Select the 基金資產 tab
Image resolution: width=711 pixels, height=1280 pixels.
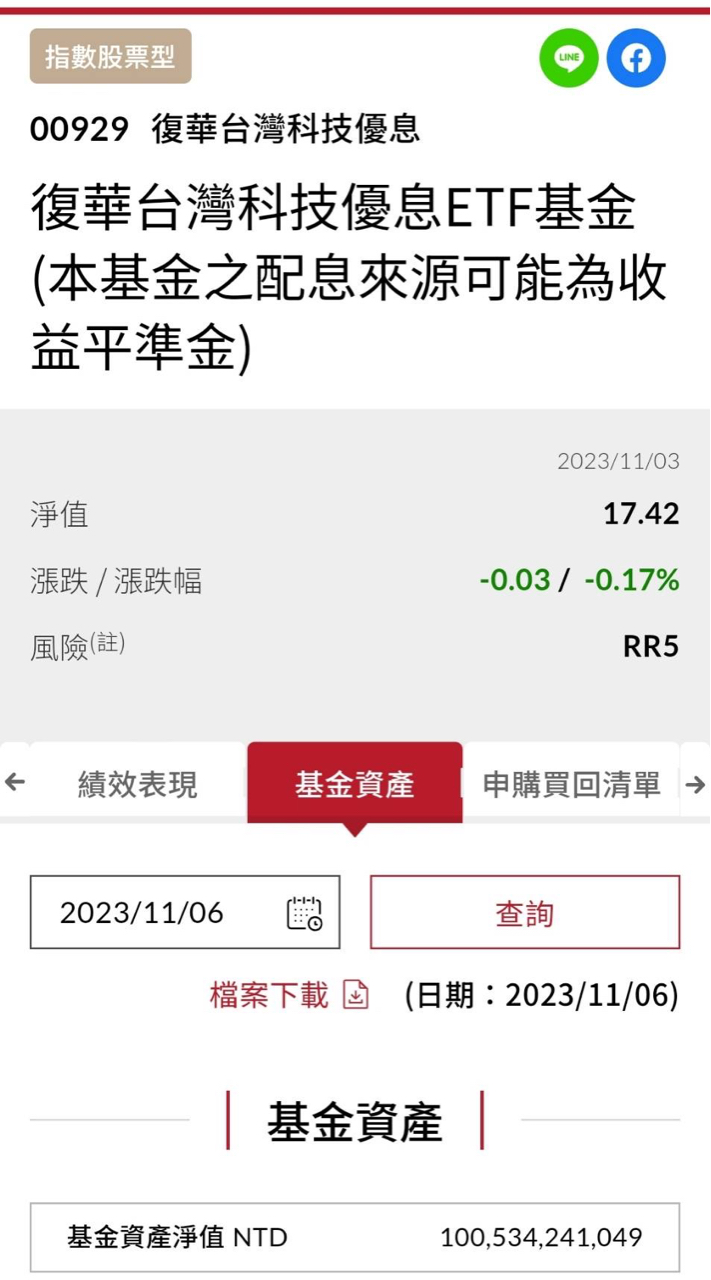coord(355,785)
